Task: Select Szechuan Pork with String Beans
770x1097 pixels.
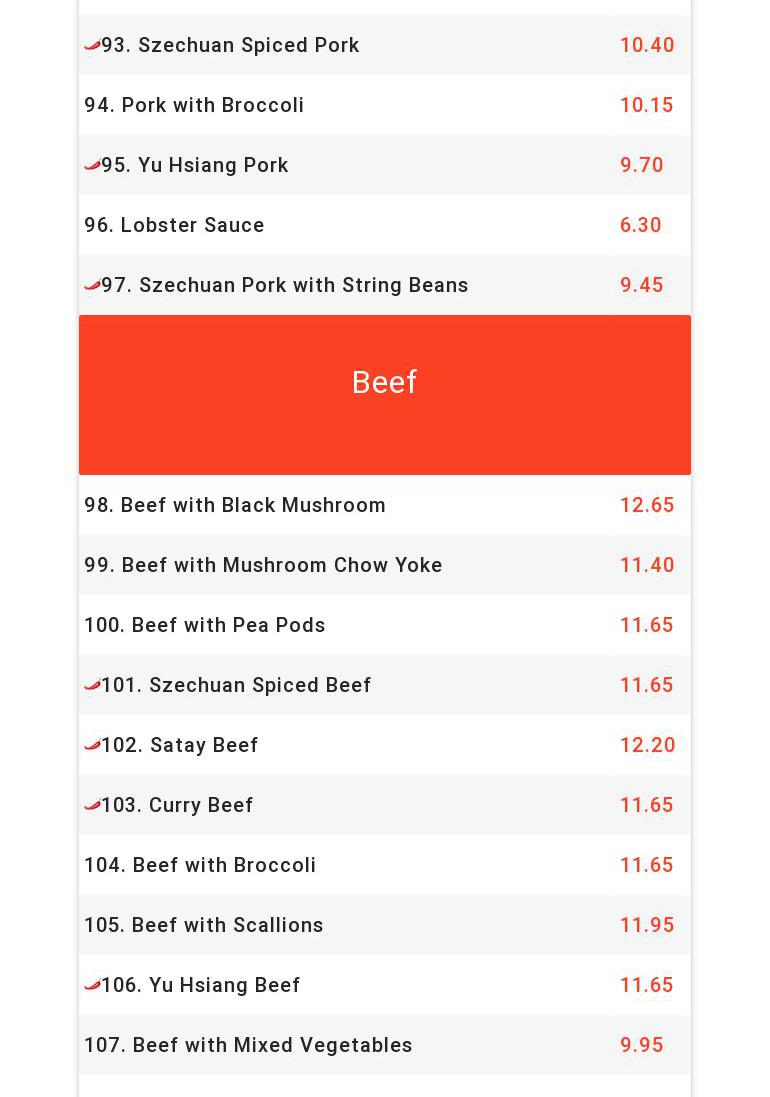Action: click(x=285, y=285)
